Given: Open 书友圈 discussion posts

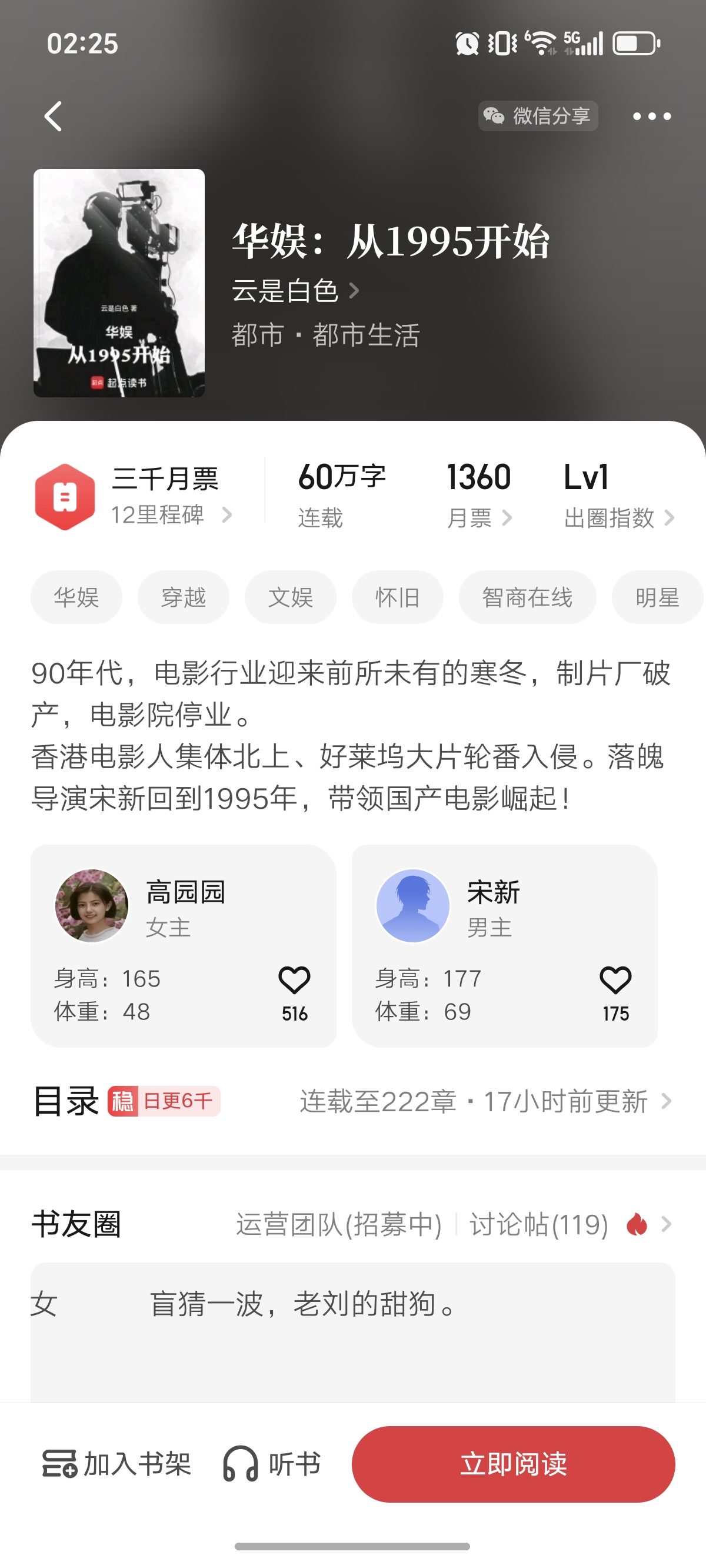Looking at the screenshot, I should [x=539, y=1224].
